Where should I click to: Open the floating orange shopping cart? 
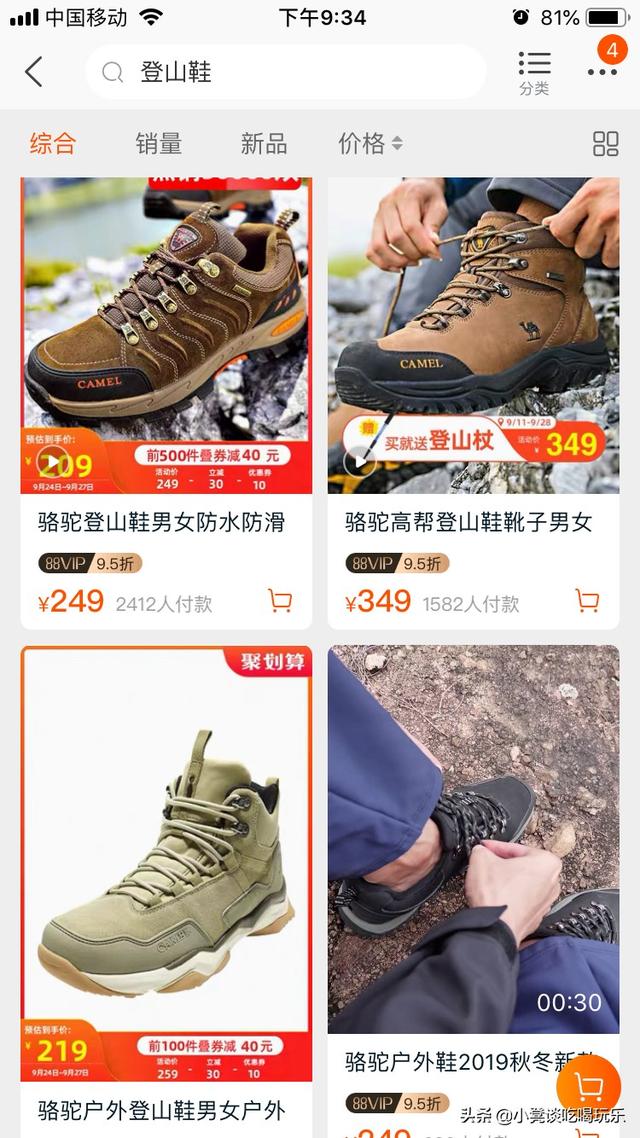pos(589,1088)
